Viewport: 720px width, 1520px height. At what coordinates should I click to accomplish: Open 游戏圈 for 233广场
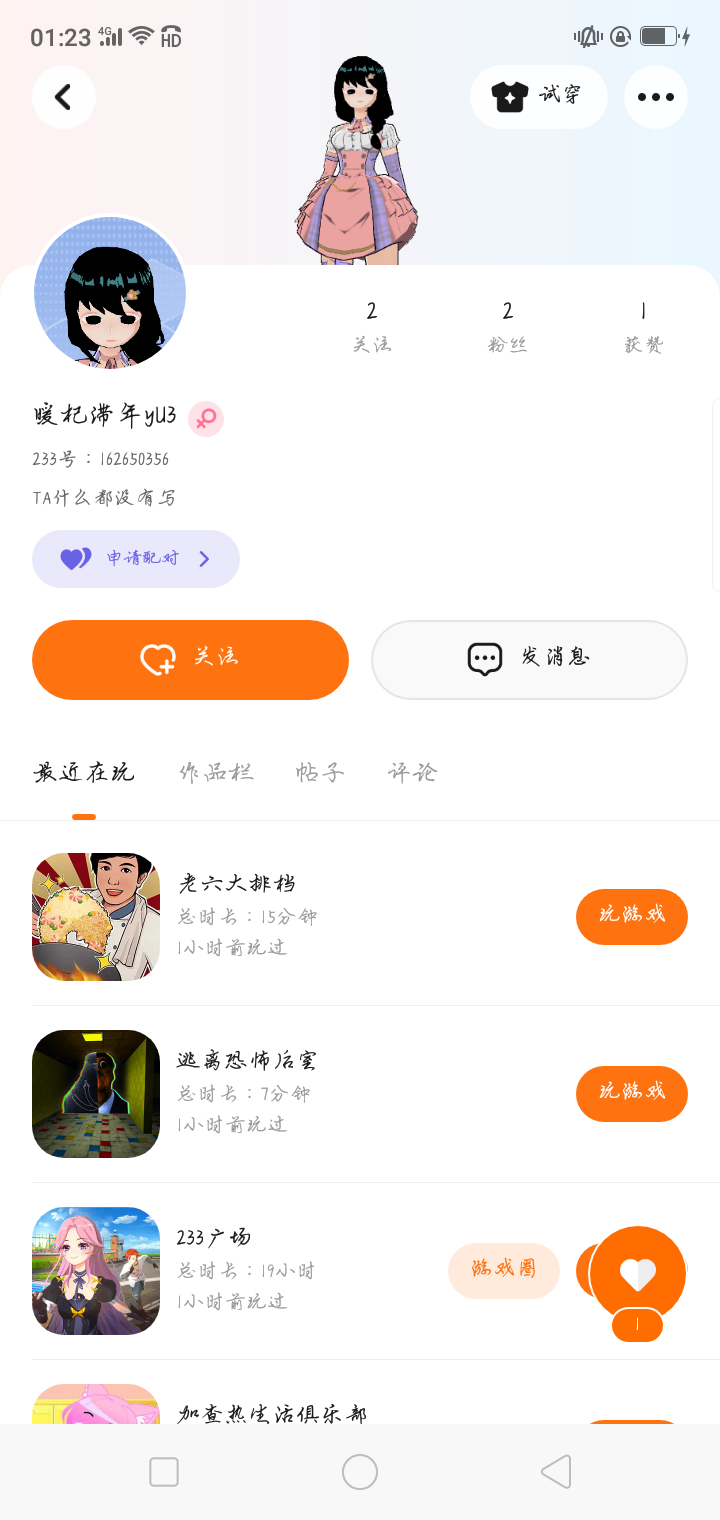click(x=503, y=1270)
